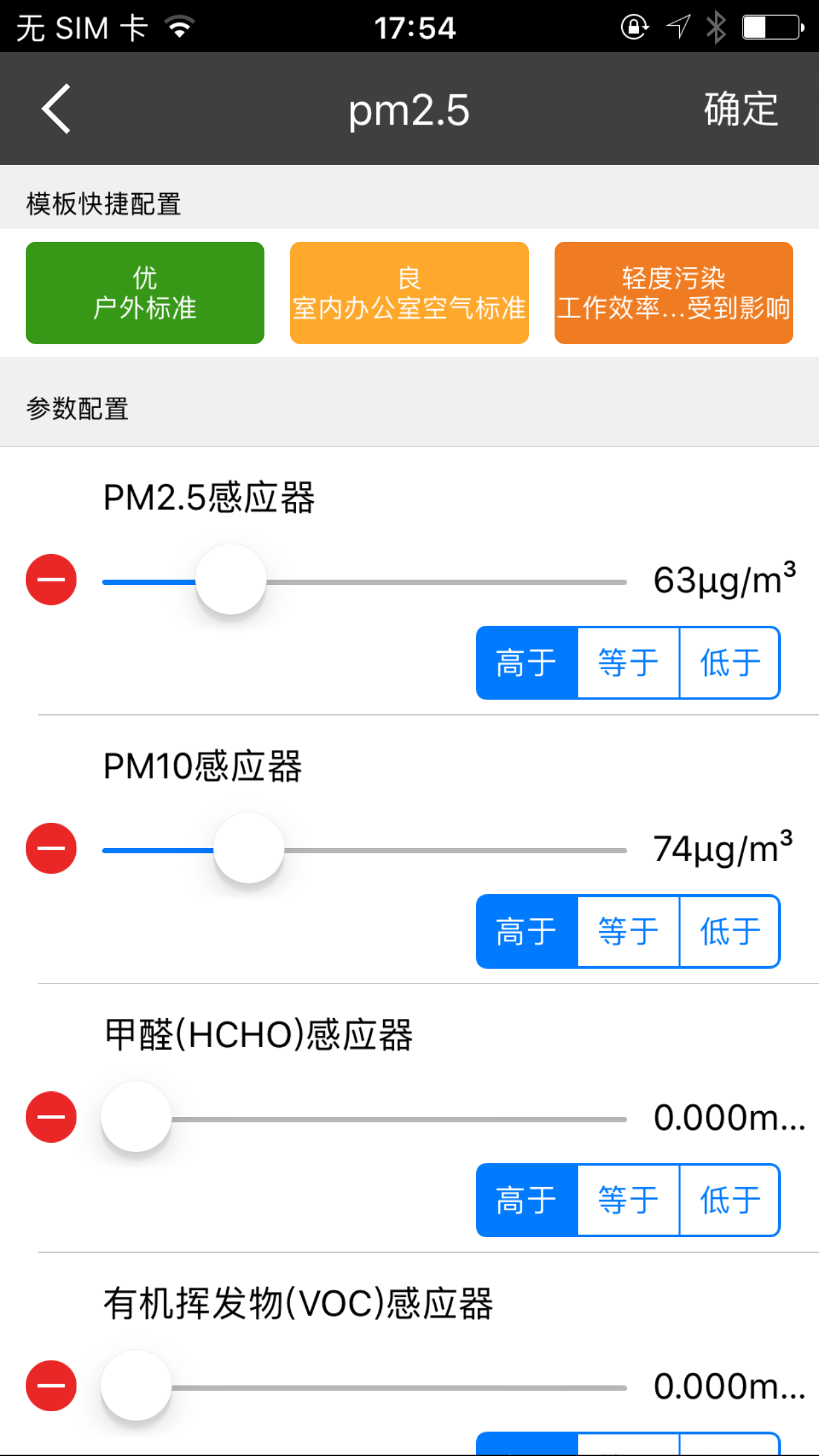Remove the PM2.5感应器 condition
The height and width of the screenshot is (1456, 819).
tap(51, 580)
